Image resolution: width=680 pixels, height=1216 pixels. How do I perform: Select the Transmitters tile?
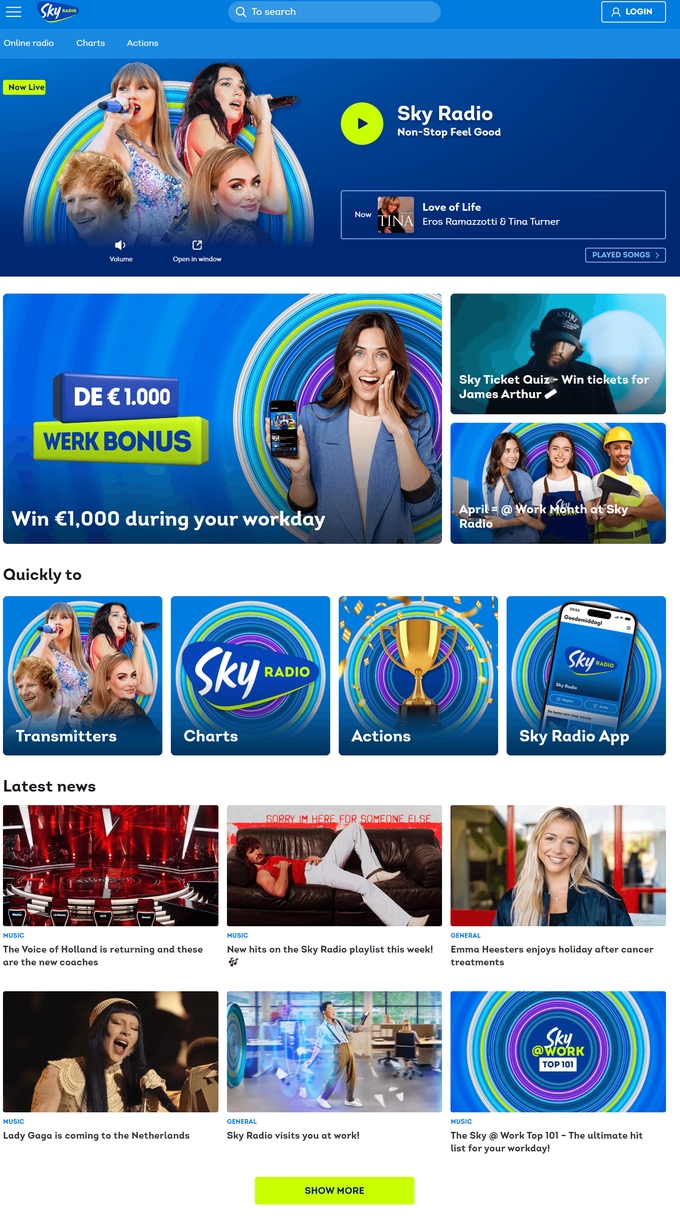[82, 675]
